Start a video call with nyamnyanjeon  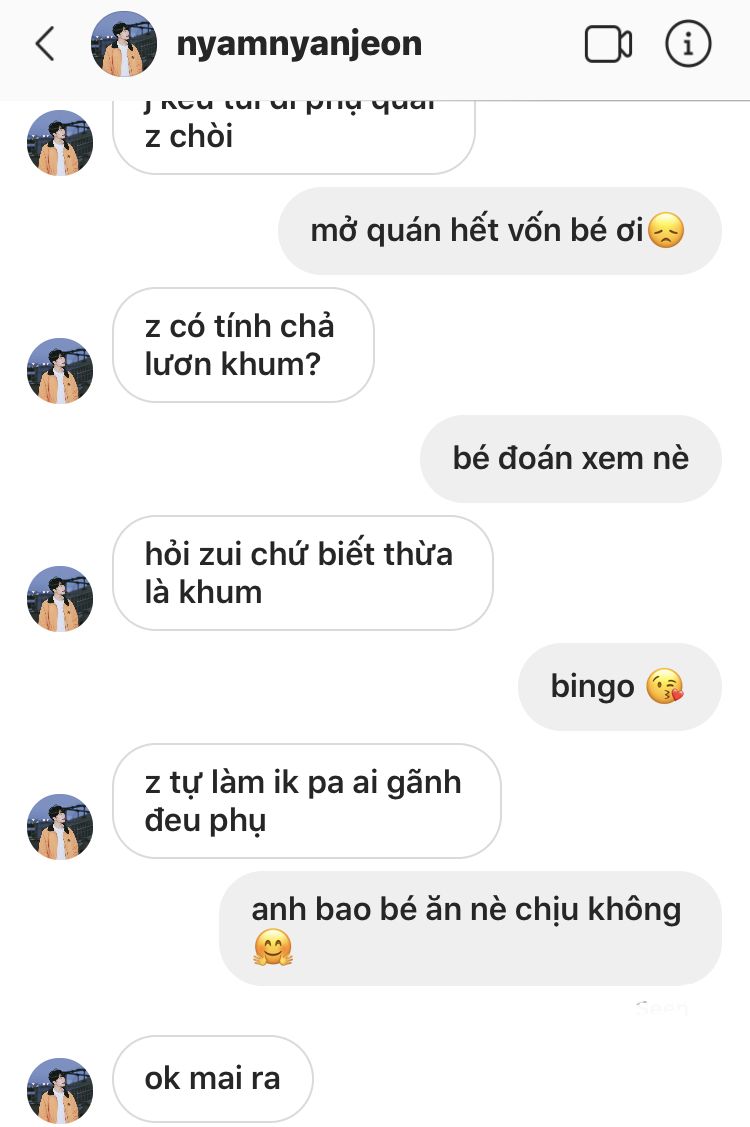pyautogui.click(x=608, y=45)
